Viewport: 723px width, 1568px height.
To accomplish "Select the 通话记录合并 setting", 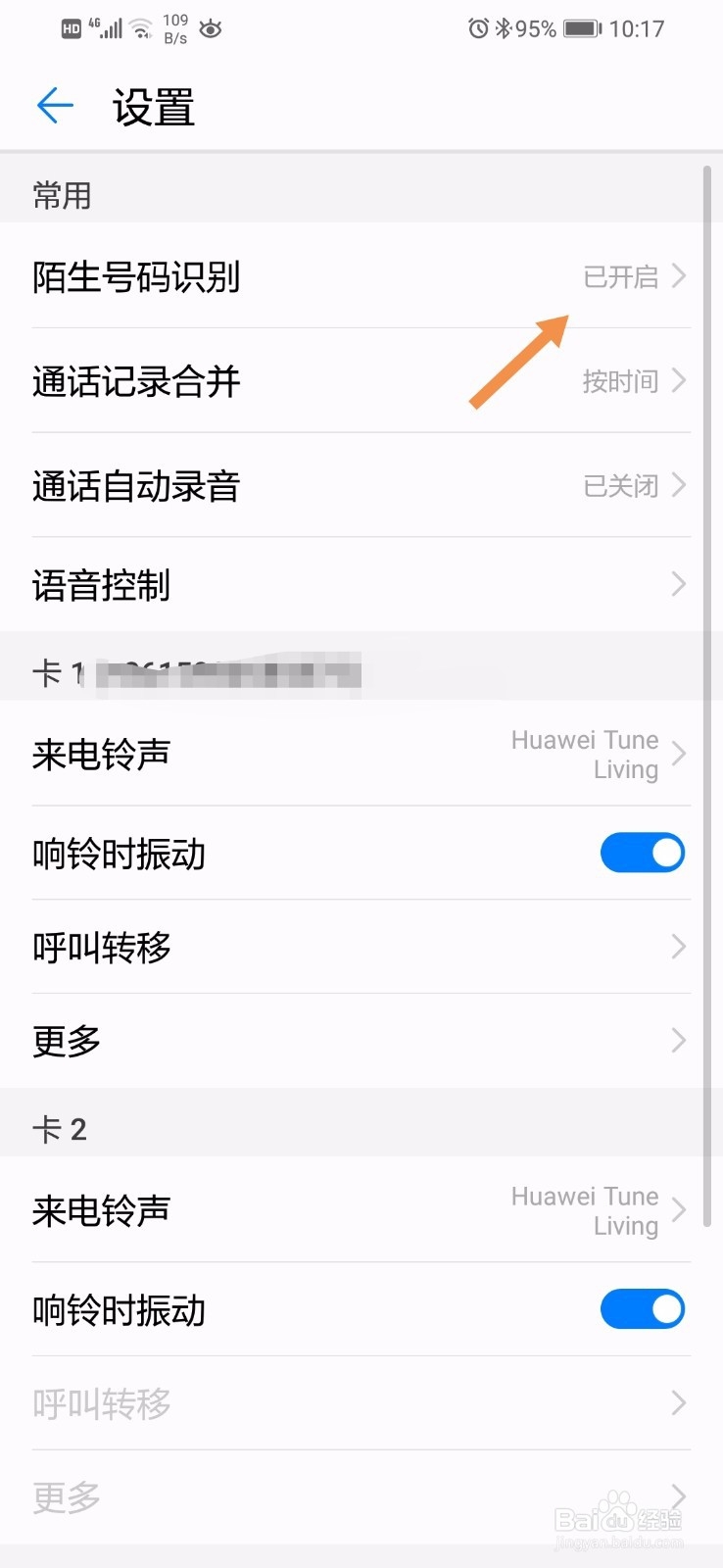I will (x=361, y=381).
